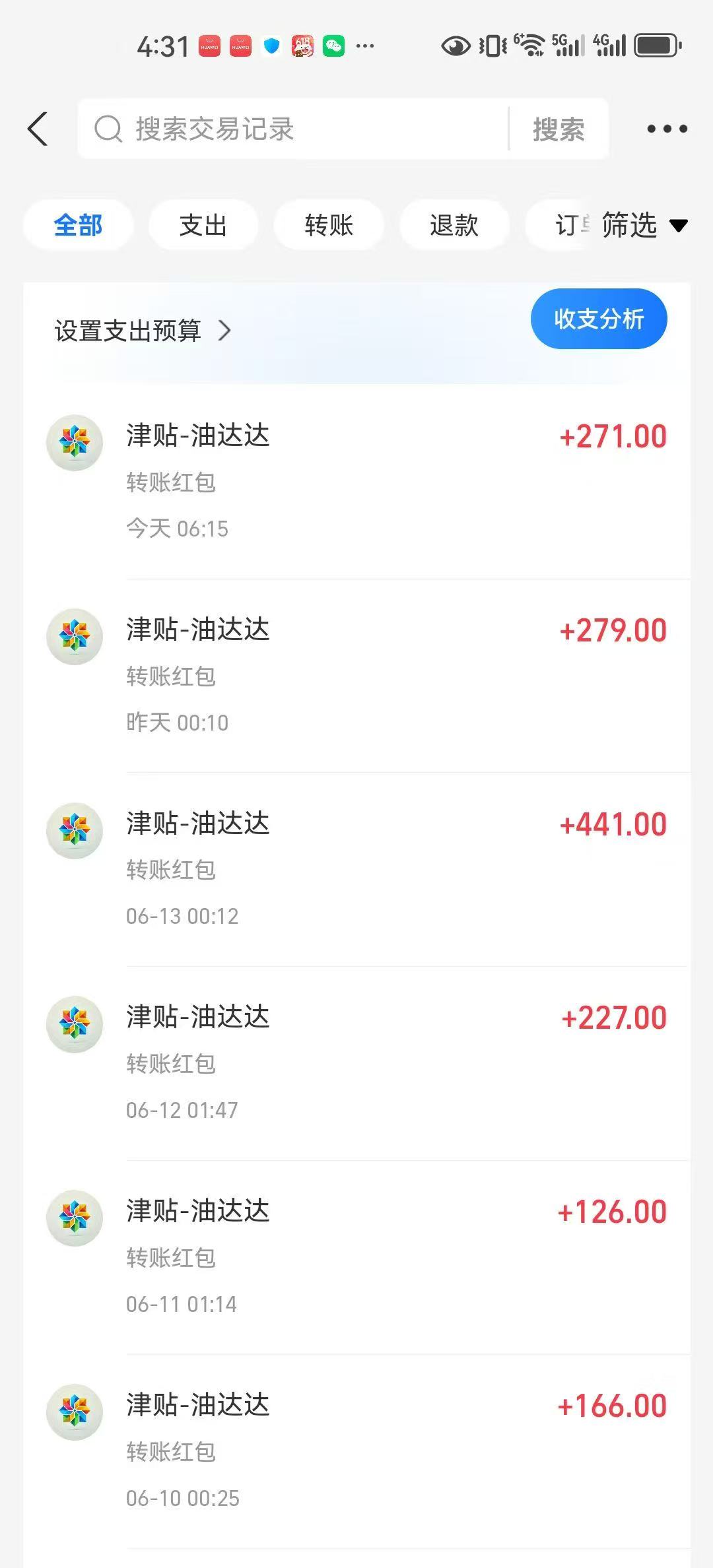Expand the 筛选 dropdown
Screen dimensions: 713x1568
(x=644, y=225)
